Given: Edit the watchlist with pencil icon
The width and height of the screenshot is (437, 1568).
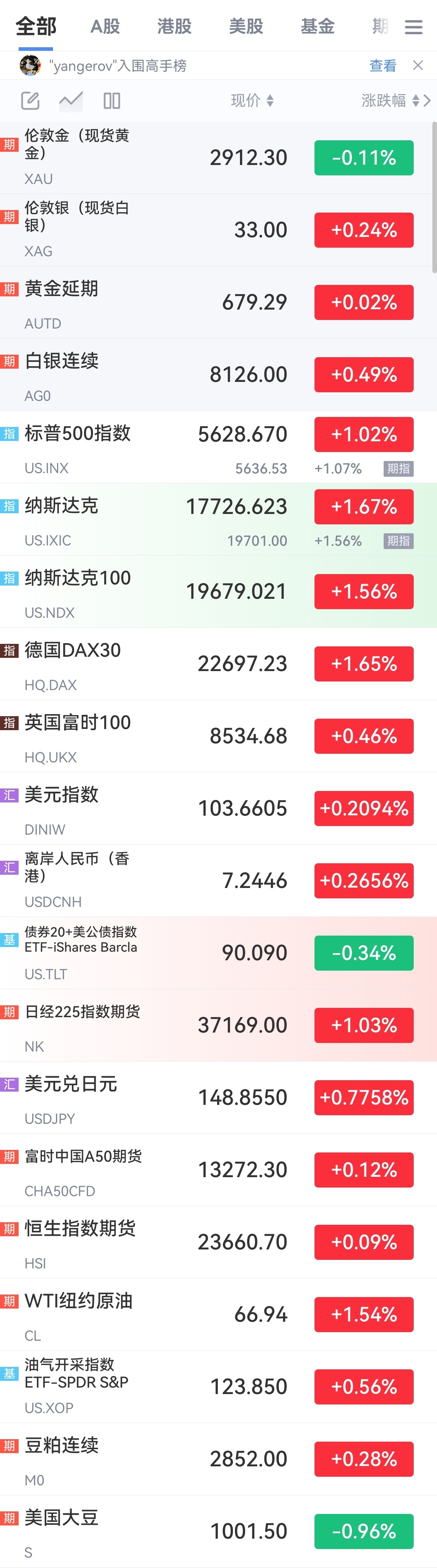Looking at the screenshot, I should [x=30, y=101].
